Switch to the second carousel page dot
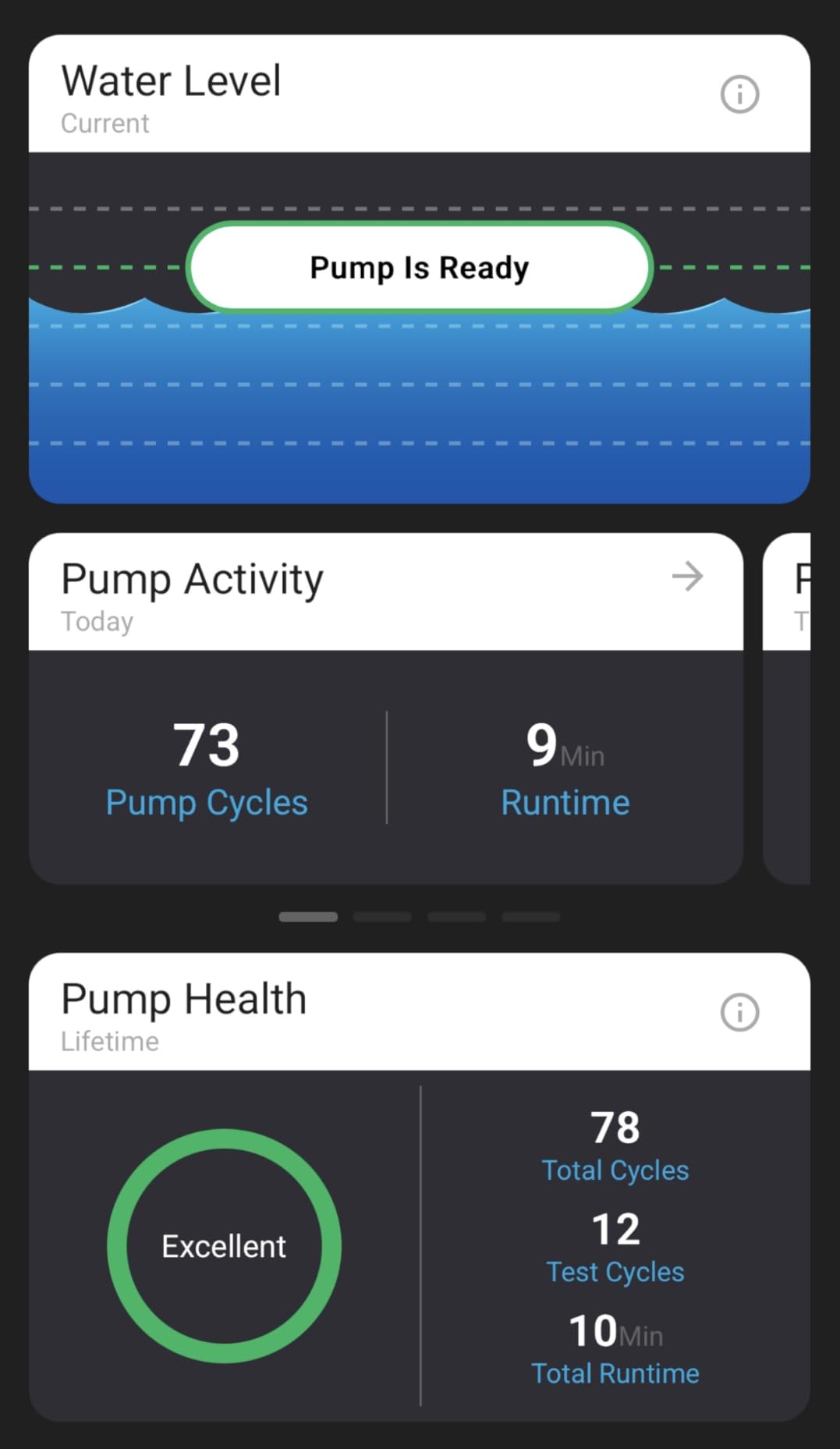Viewport: 840px width, 1449px height. [382, 917]
